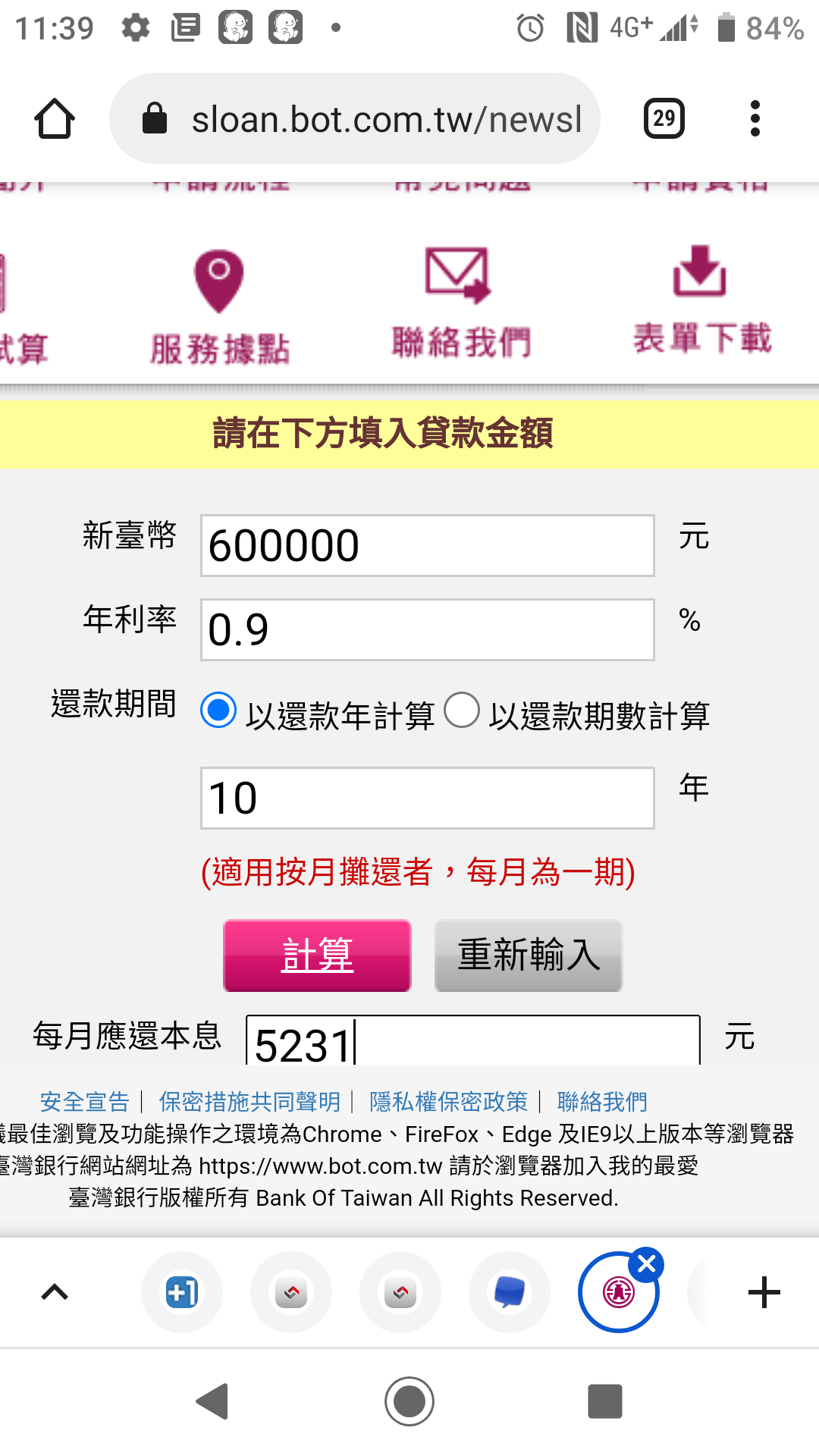
Task: Tap the sloan.bot.com.tw address bar
Action: (355, 118)
